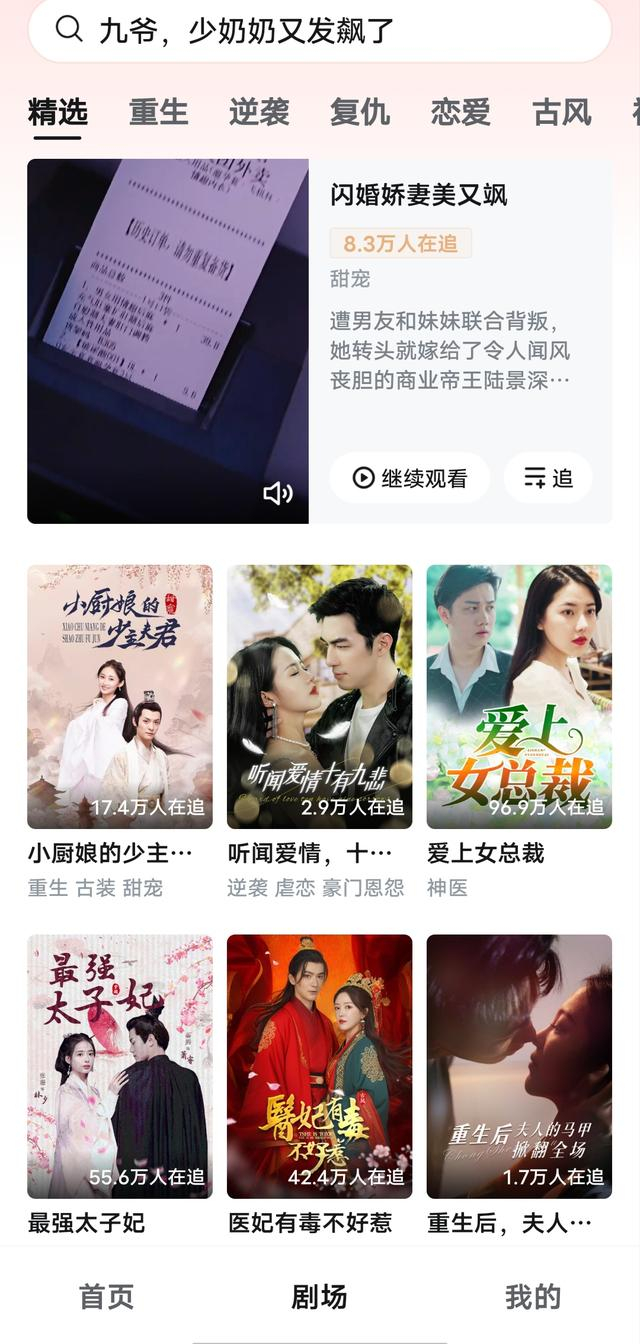The image size is (640, 1344).
Task: Open the 我的 profile tab
Action: pyautogui.click(x=533, y=1297)
